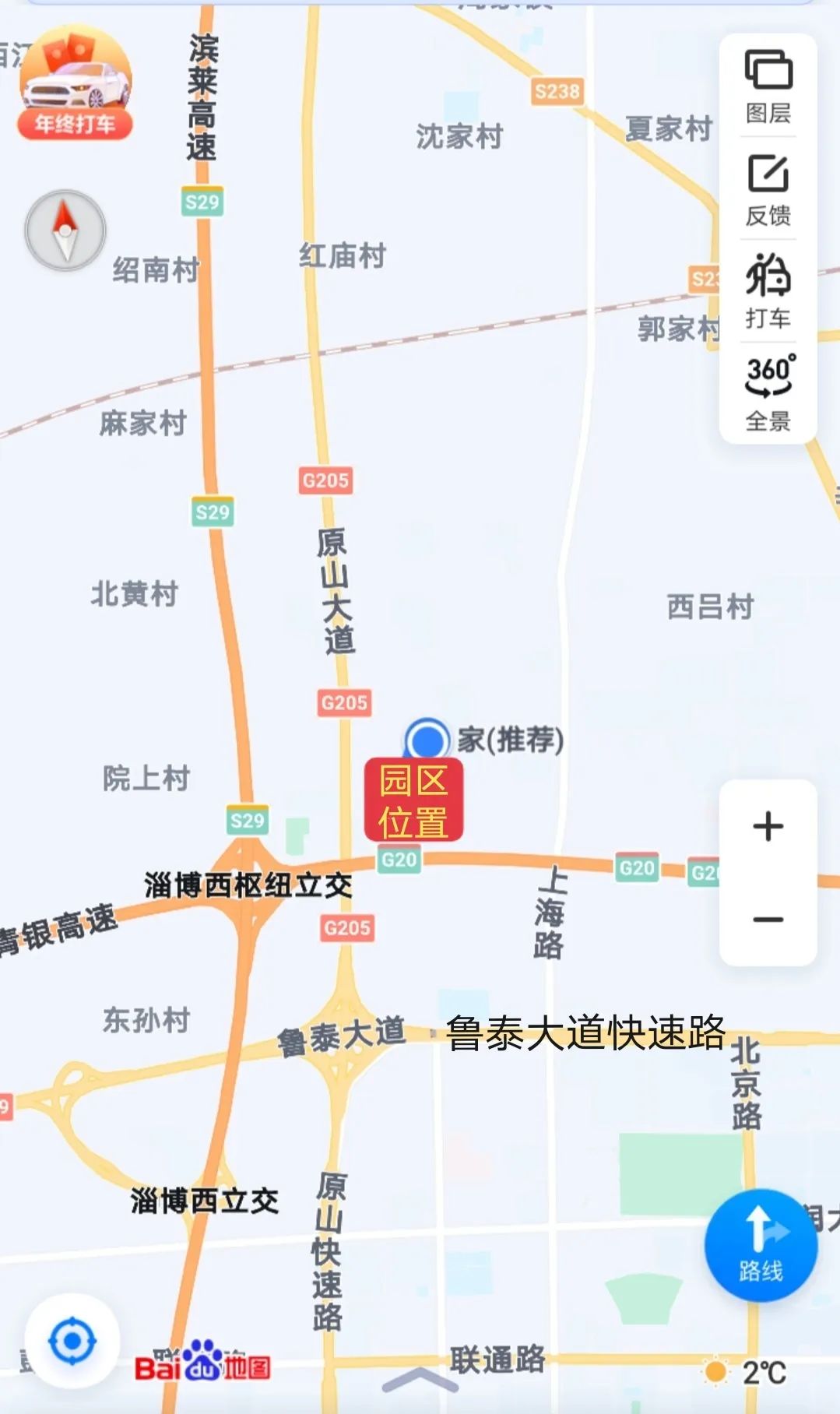Zoom out the map with minus
The image size is (840, 1414).
pos(768,920)
